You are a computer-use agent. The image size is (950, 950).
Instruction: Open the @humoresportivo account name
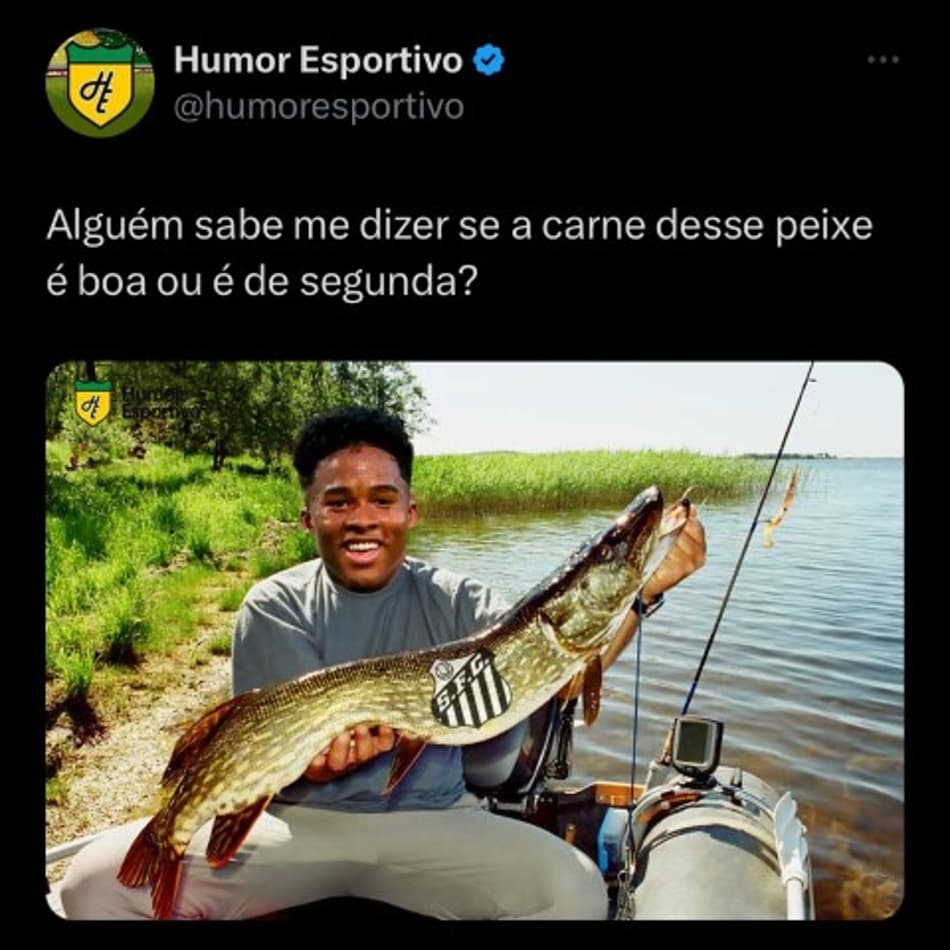[319, 106]
